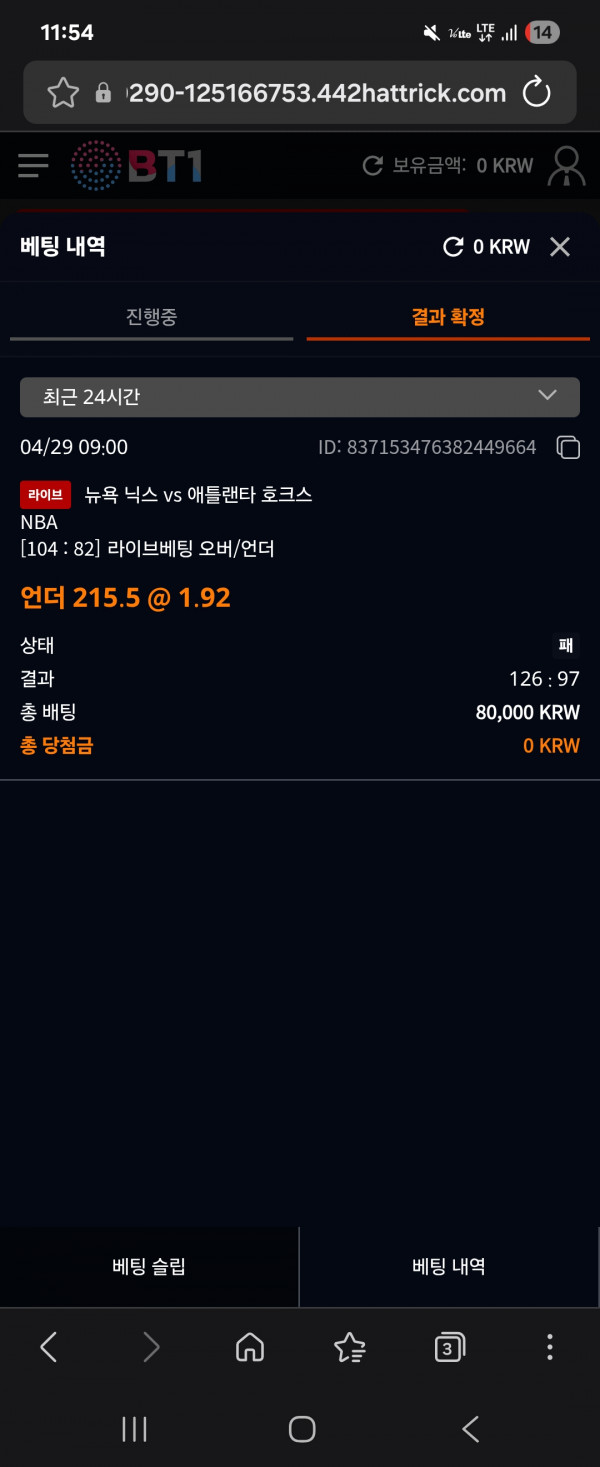The width and height of the screenshot is (600, 1467).
Task: Open the hamburger menu
Action: tap(33, 165)
